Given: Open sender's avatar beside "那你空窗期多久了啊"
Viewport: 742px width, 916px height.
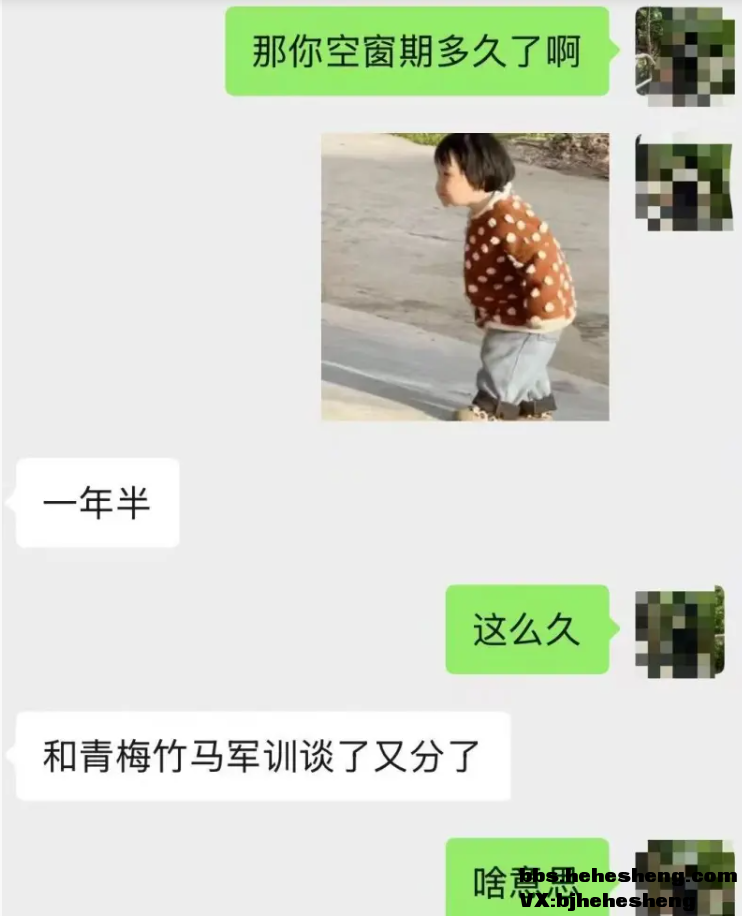Looking at the screenshot, I should 685,56.
